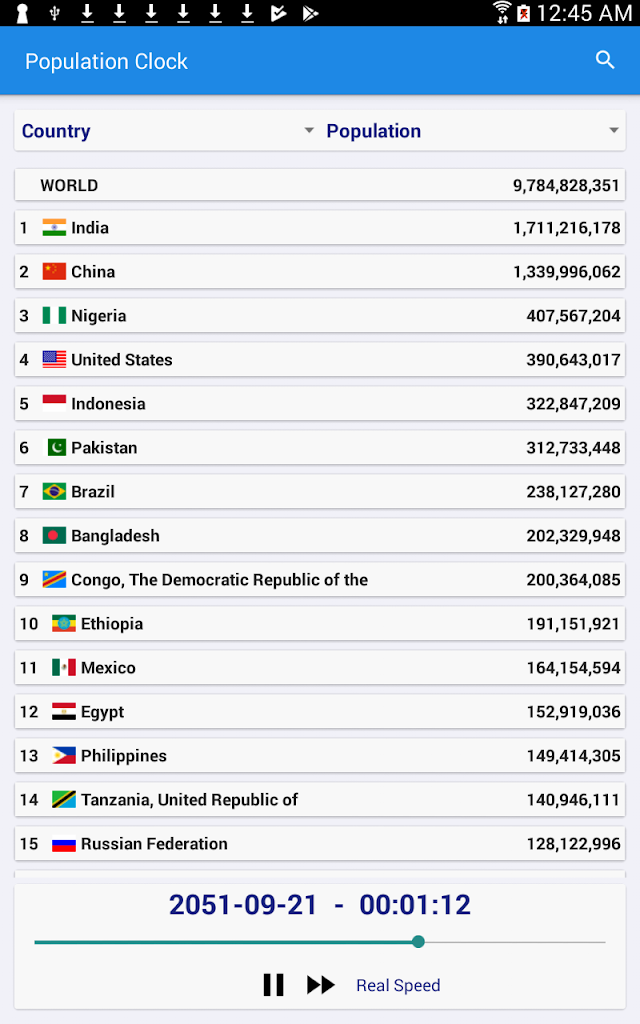Pause the population clock
Screen dimensions: 640x1024
[x=273, y=985]
